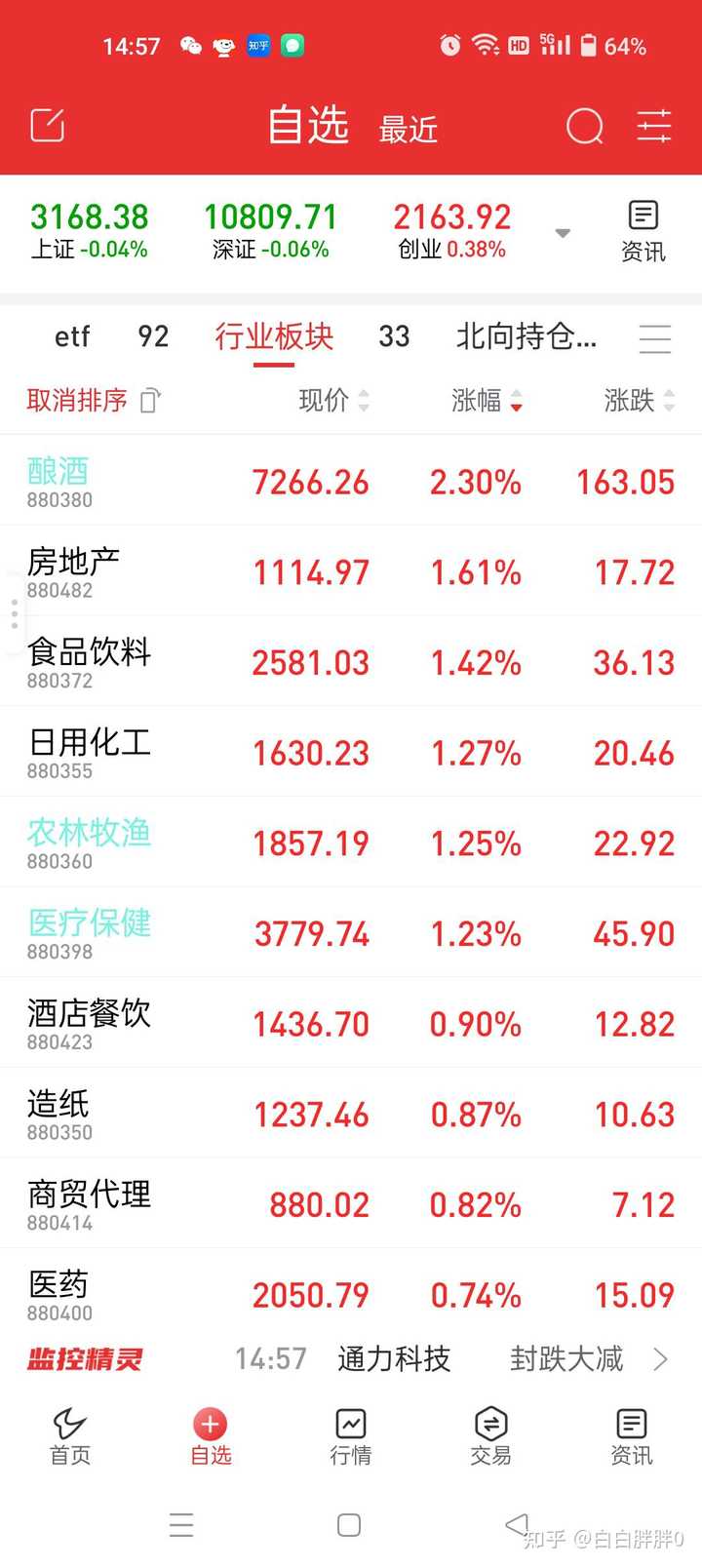Open the 监控精灵 alert bar

pos(351,1358)
